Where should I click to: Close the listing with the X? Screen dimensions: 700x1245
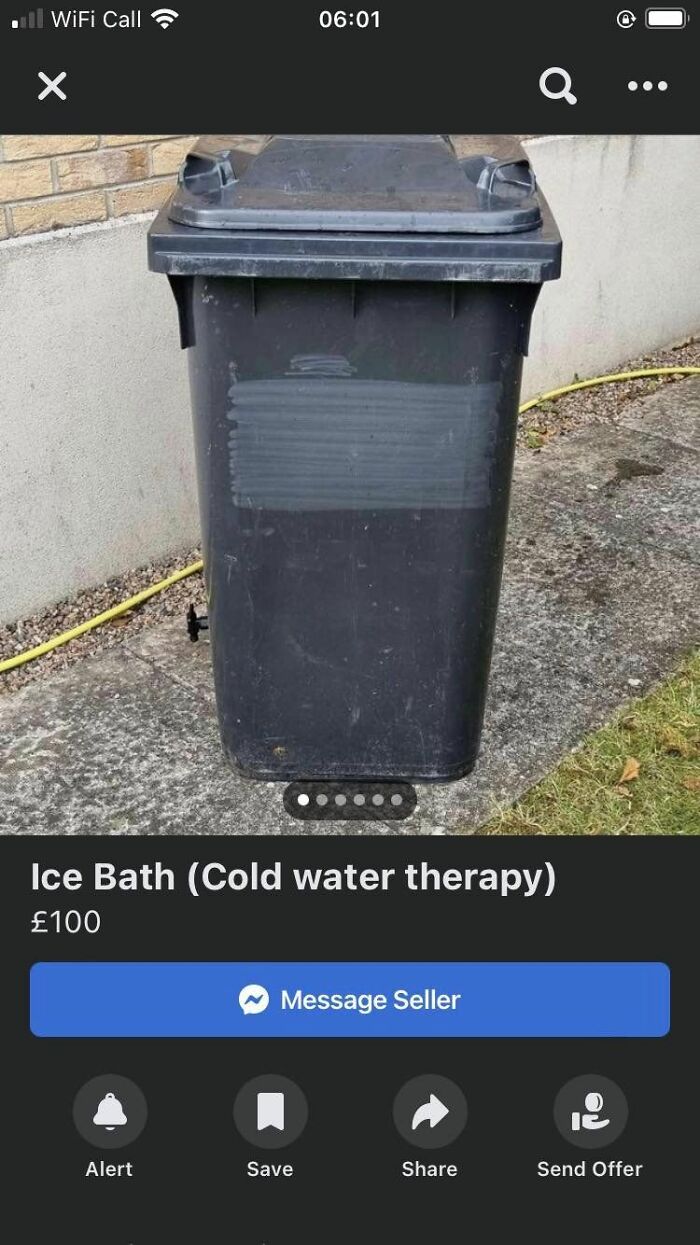[52, 87]
